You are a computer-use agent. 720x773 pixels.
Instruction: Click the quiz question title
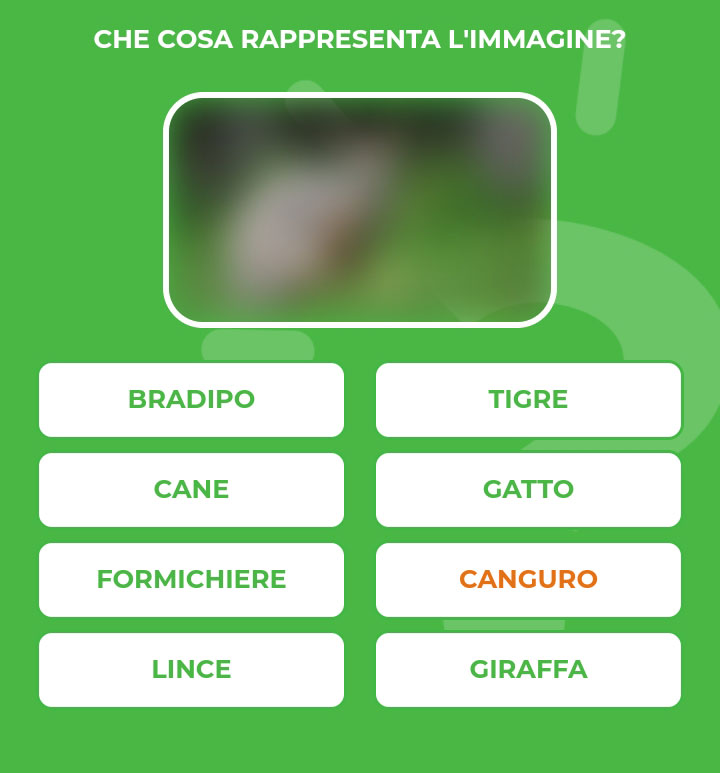coord(359,38)
